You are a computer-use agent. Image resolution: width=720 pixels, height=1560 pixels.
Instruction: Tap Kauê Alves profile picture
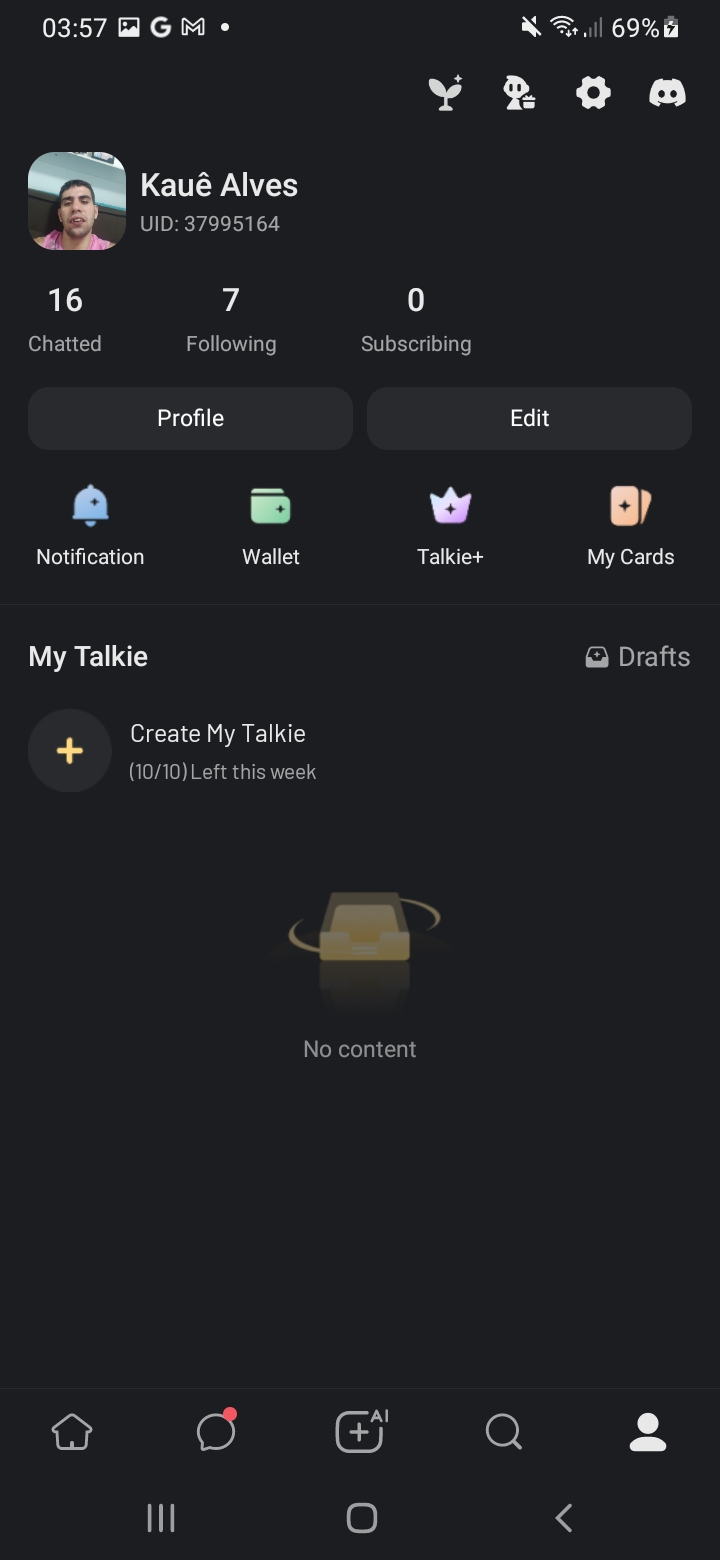point(77,201)
